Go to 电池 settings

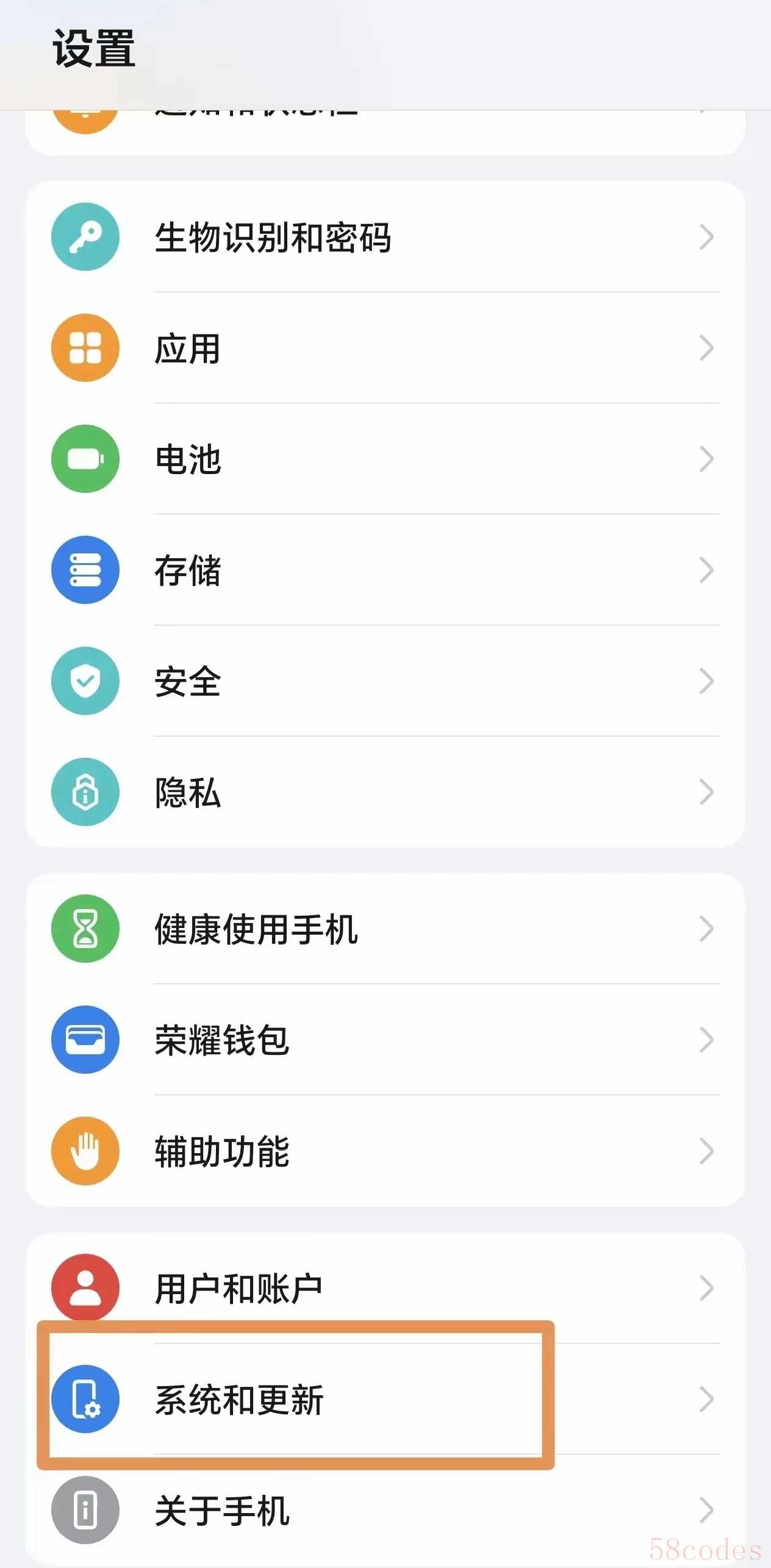[x=385, y=459]
